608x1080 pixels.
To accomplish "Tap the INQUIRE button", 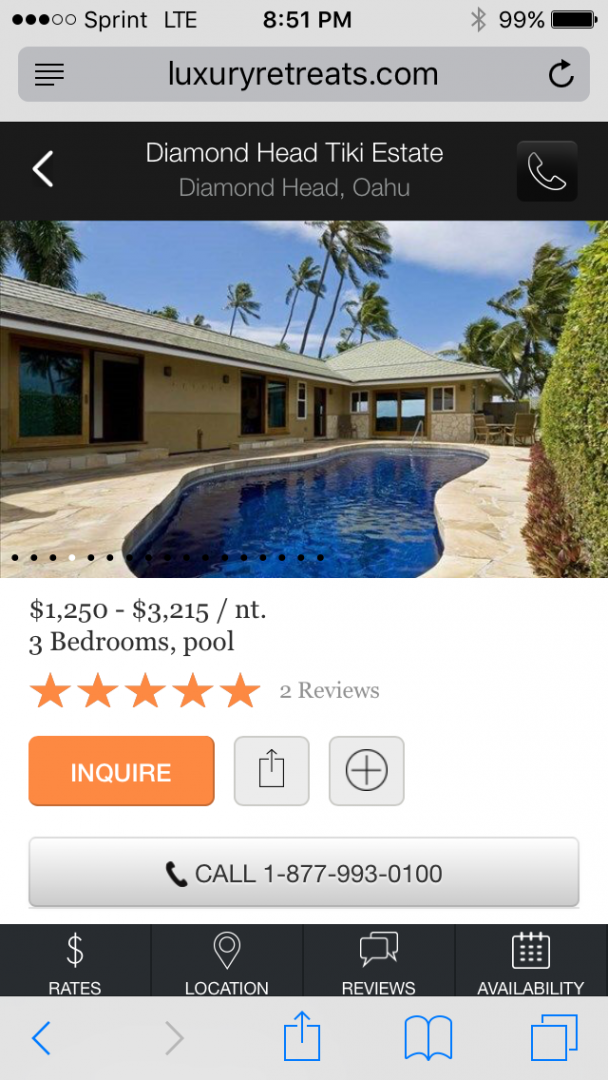I will pos(121,771).
